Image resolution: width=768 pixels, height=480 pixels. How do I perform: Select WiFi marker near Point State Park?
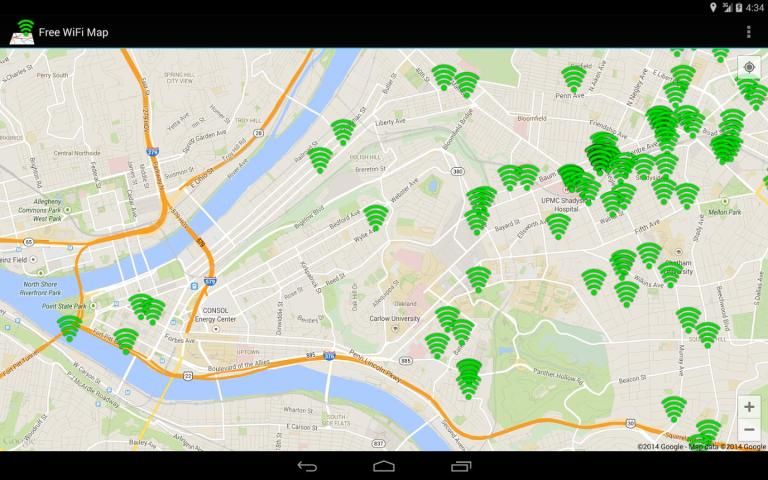pyautogui.click(x=69, y=328)
